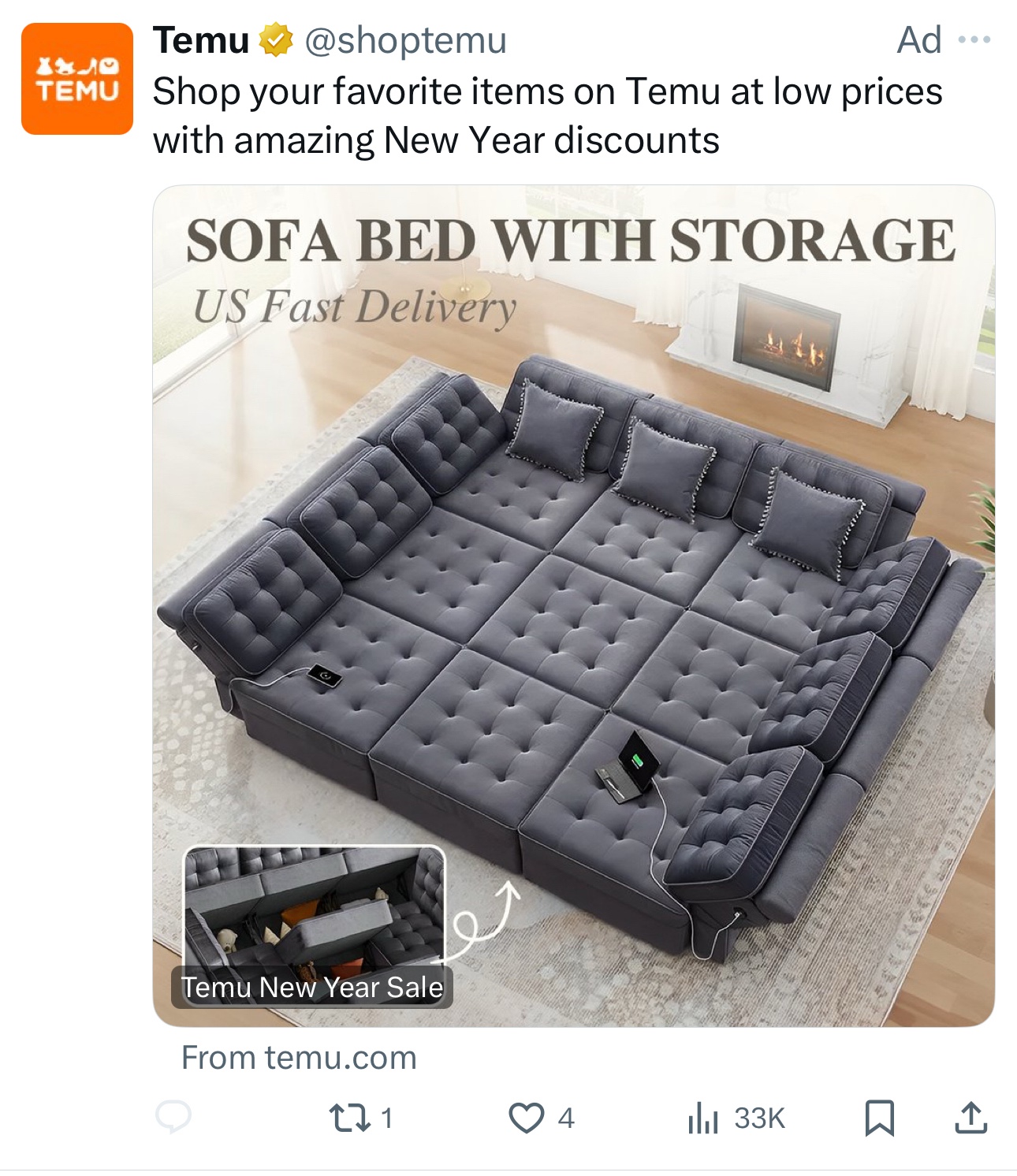Screen dimensions: 1017x1176
Task: Open Temu's profile avatar
Action: pos(76,79)
